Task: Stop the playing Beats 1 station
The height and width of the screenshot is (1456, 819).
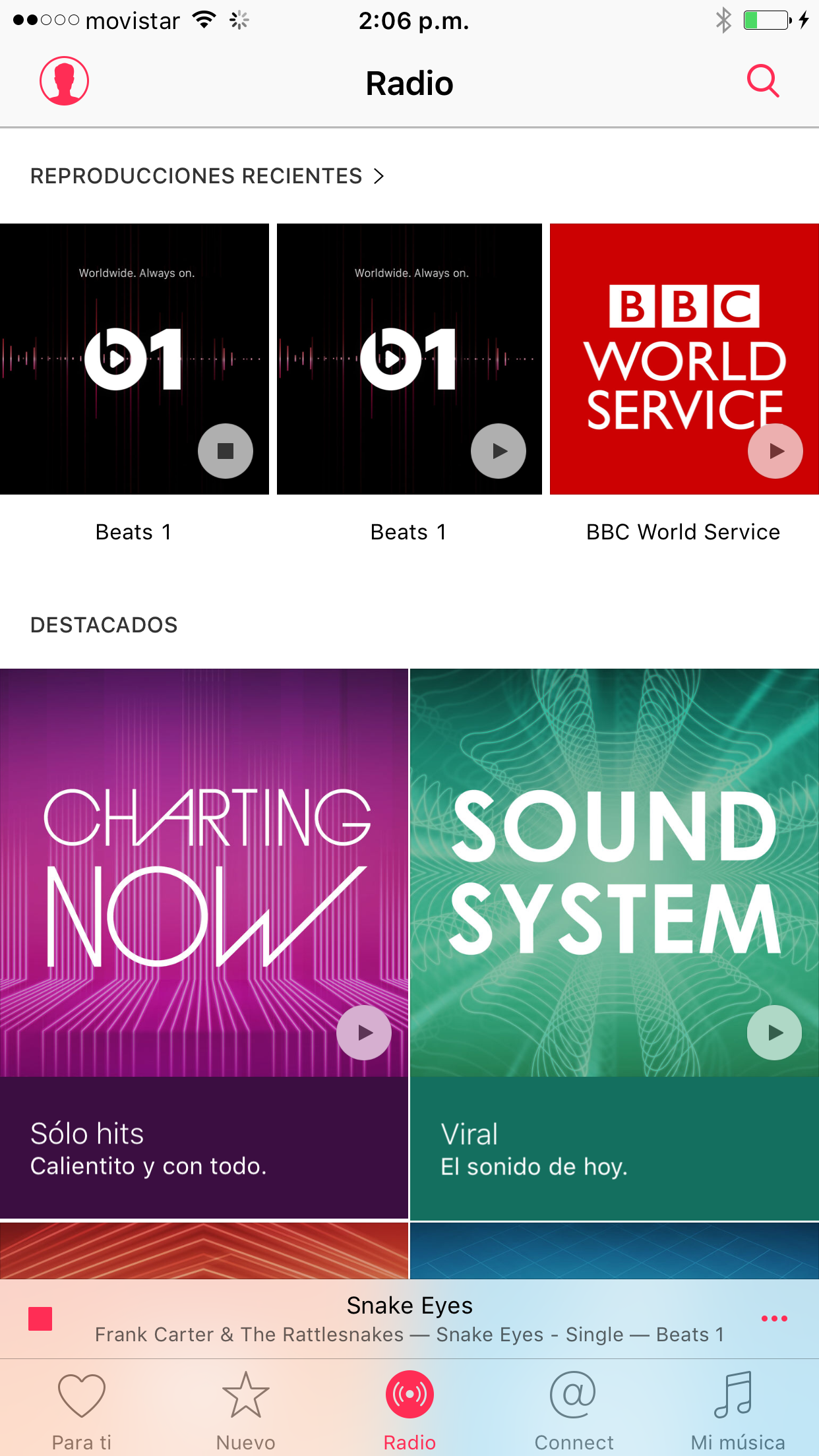Action: pos(225,451)
